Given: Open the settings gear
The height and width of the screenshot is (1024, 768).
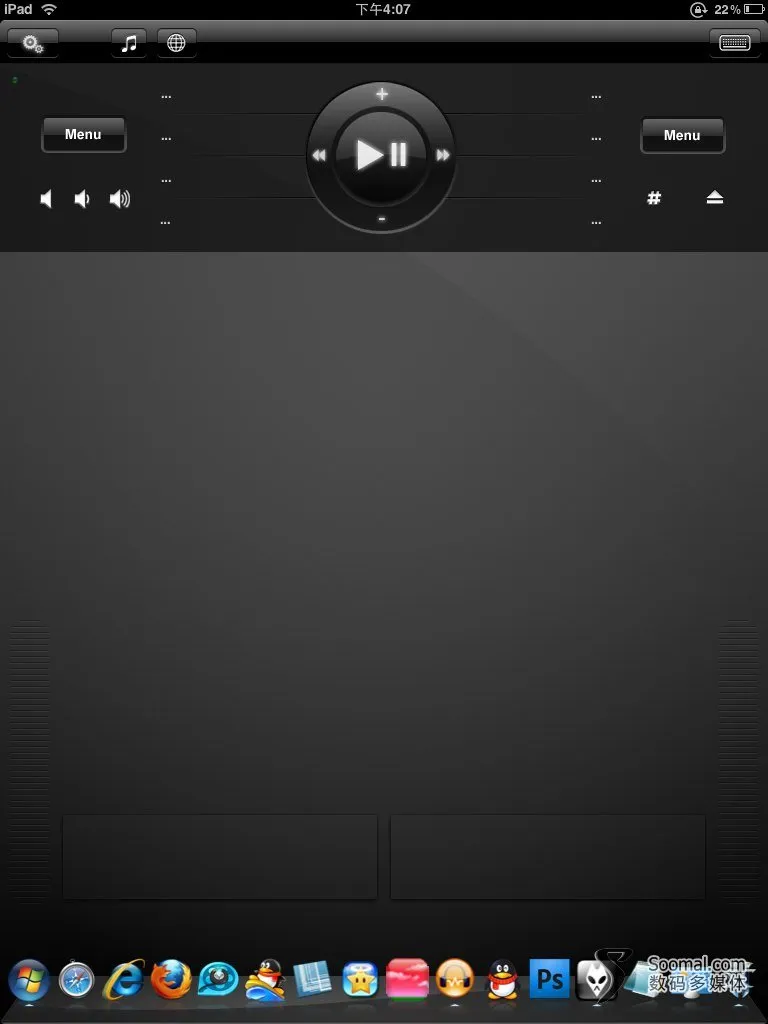Looking at the screenshot, I should [x=33, y=43].
